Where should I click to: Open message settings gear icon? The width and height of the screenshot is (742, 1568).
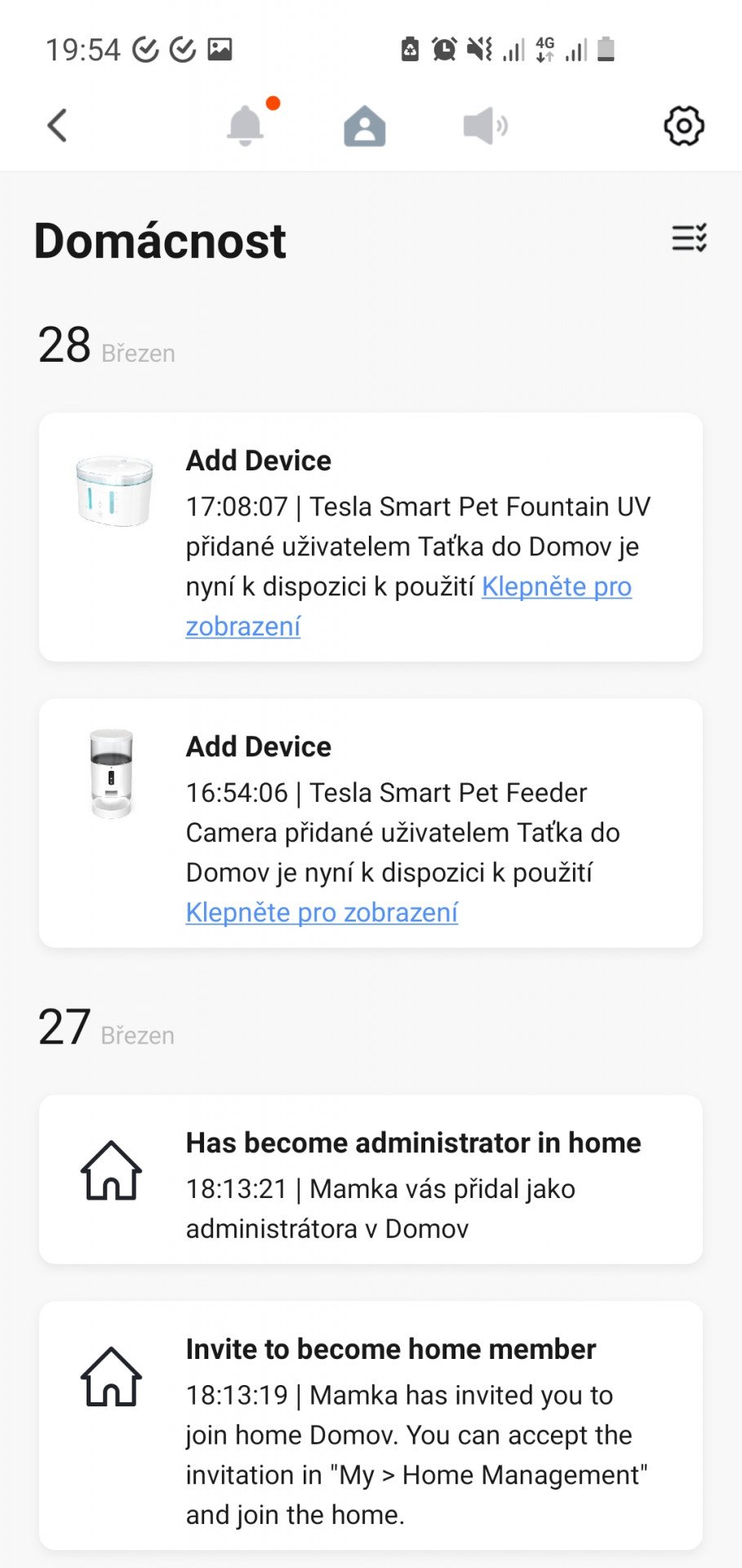coord(684,126)
